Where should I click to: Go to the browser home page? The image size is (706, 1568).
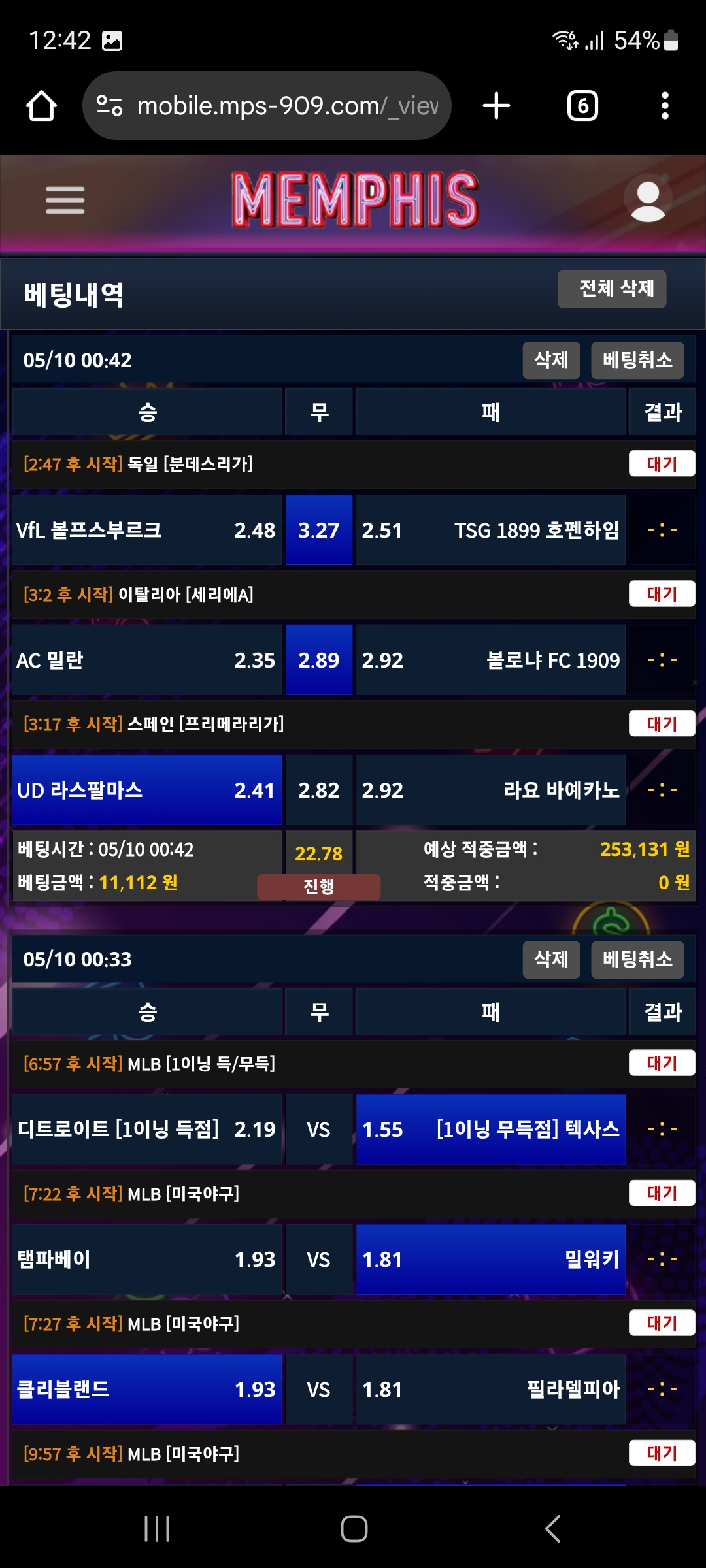click(x=41, y=106)
